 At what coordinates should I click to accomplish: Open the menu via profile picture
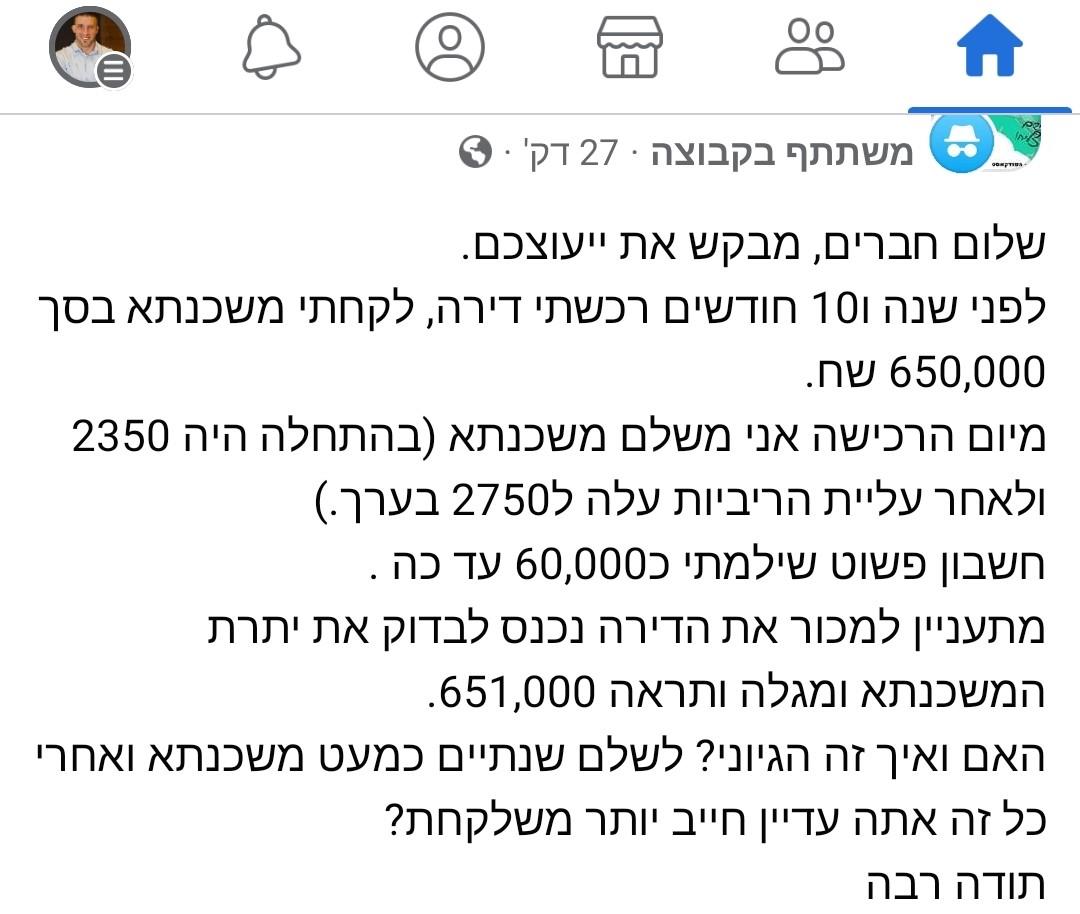pos(90,47)
